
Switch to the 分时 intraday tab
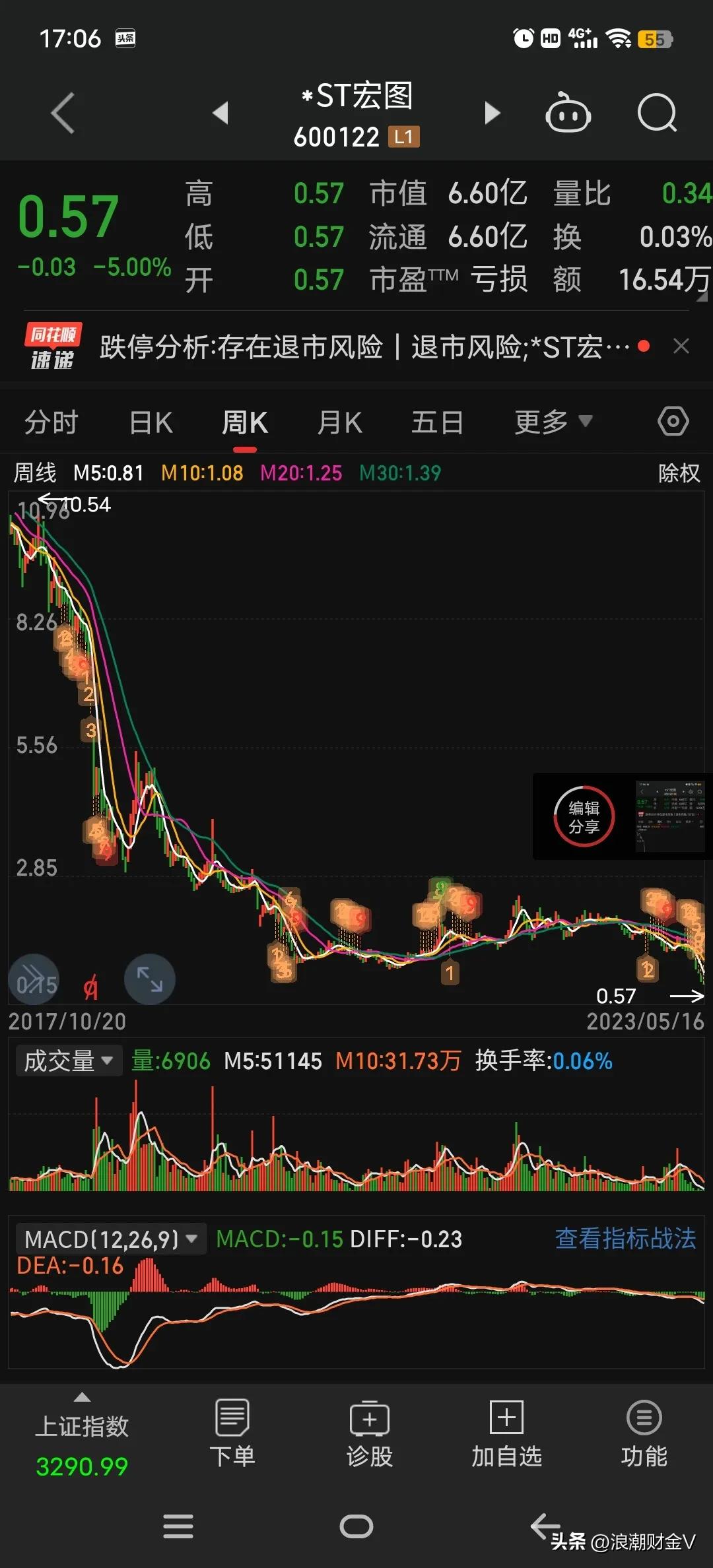click(50, 422)
